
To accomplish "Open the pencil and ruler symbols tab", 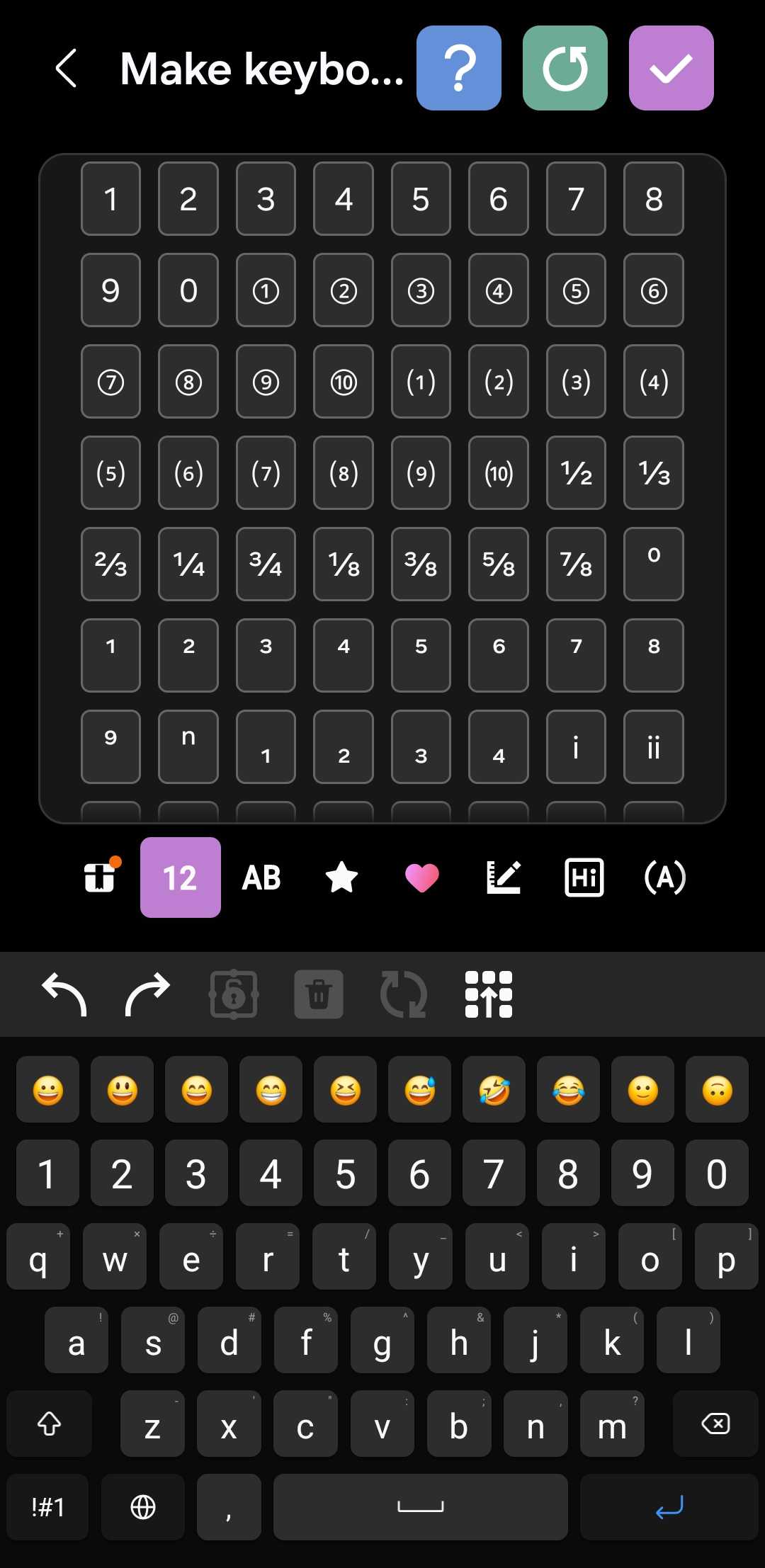I will coord(504,878).
